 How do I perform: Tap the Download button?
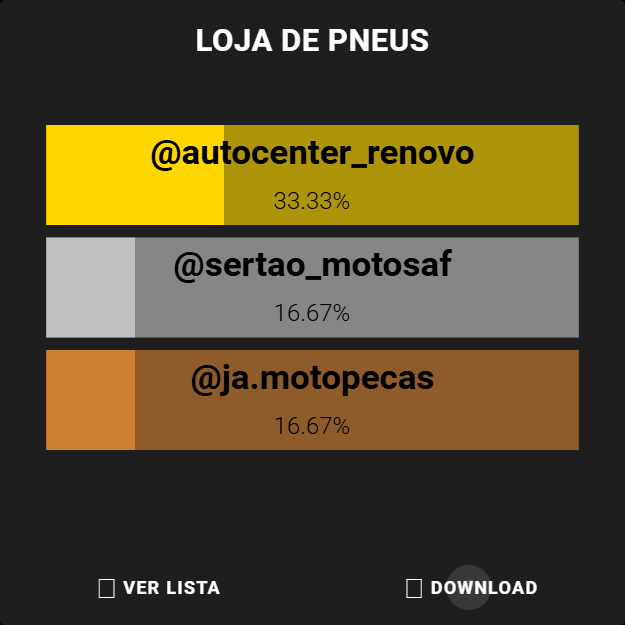[x=471, y=588]
